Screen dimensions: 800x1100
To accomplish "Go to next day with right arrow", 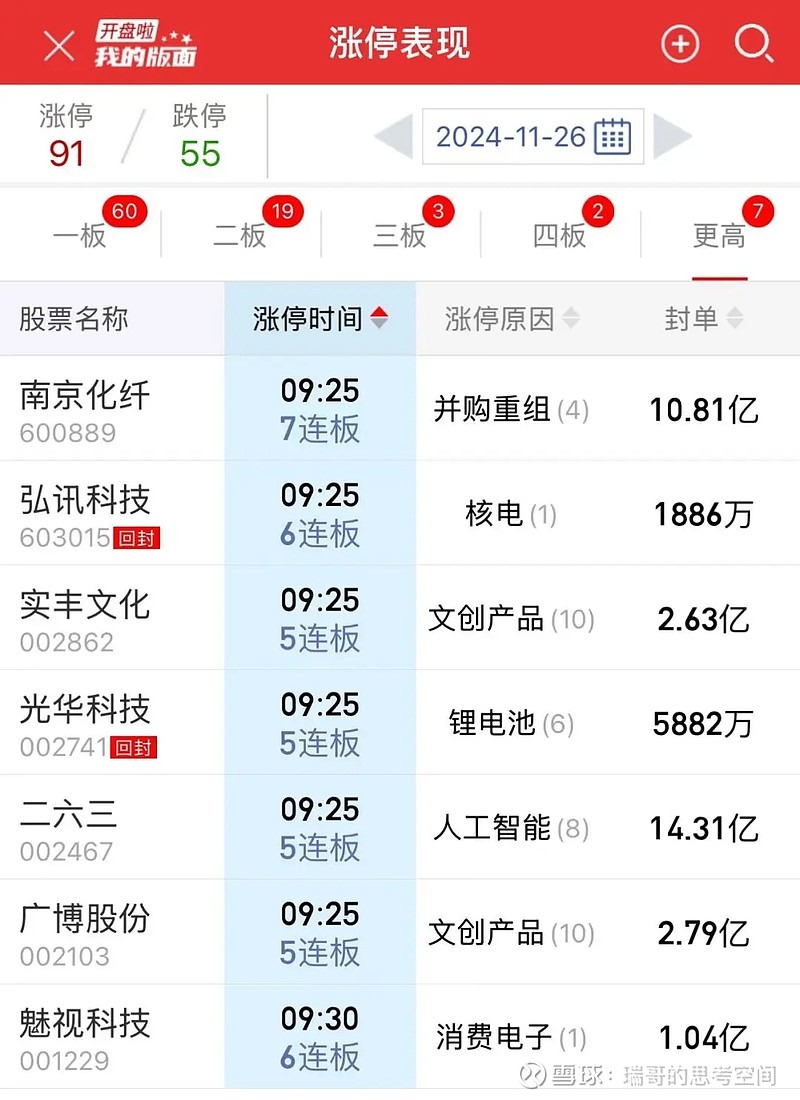I will tap(672, 136).
